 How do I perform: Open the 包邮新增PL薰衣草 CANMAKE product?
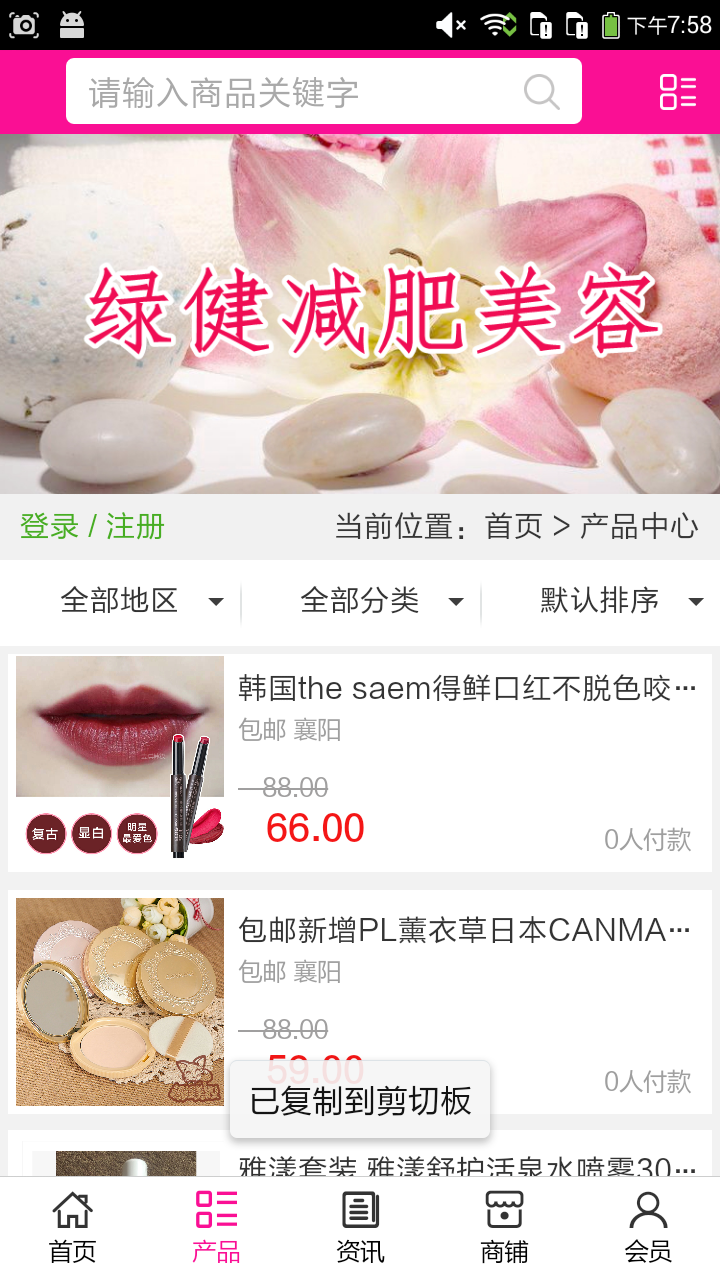tap(466, 930)
